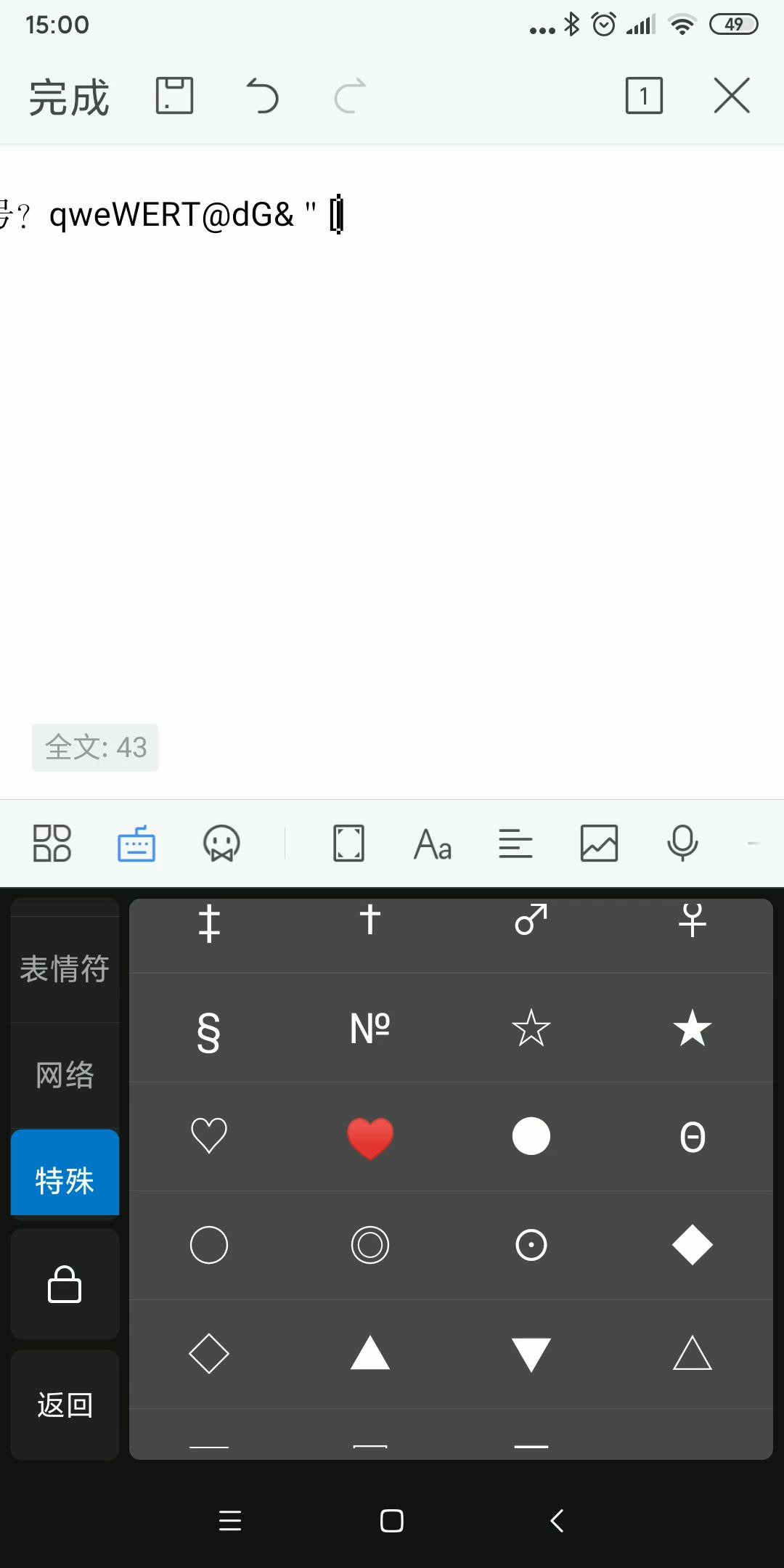This screenshot has width=784, height=1568.
Task: Open the Aa font formatting options
Action: 433,844
